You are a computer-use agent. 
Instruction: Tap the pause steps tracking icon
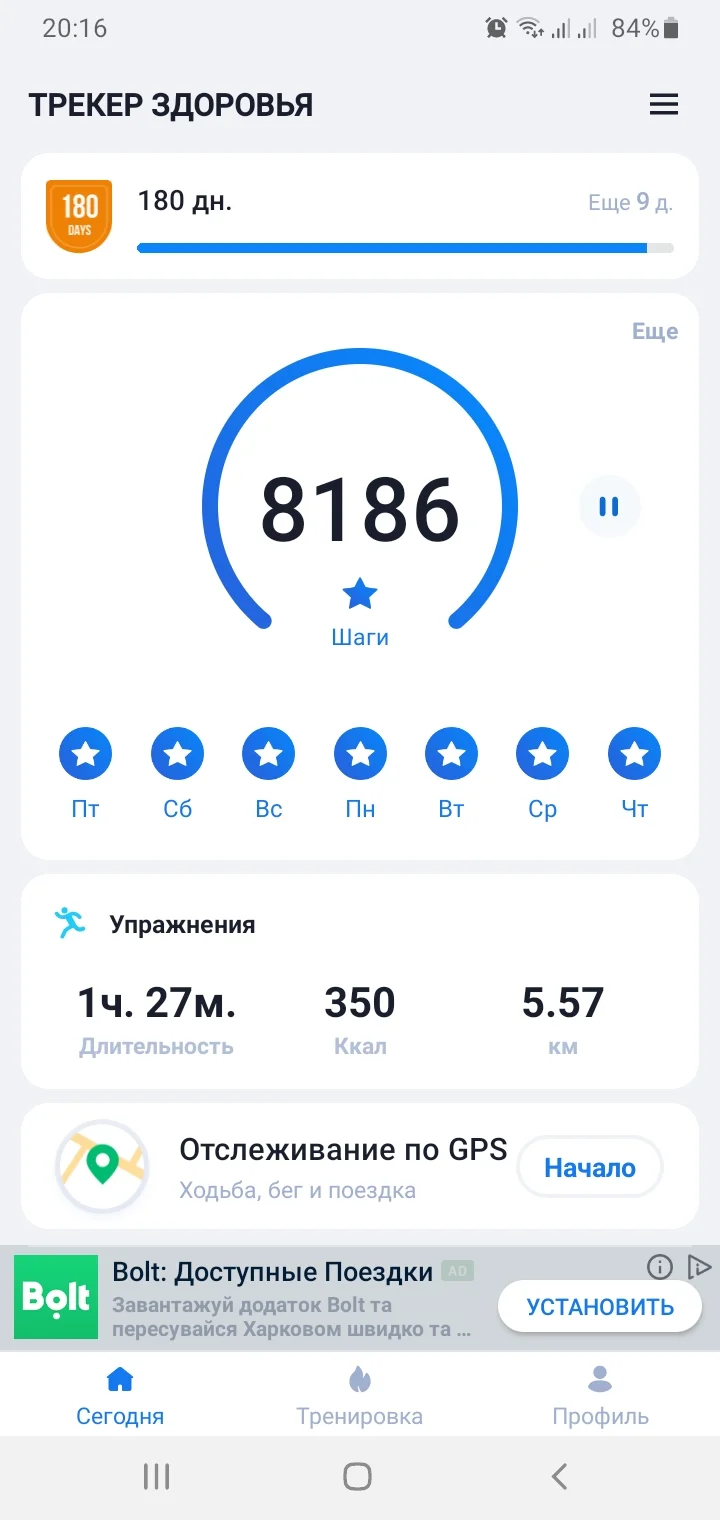tap(609, 507)
